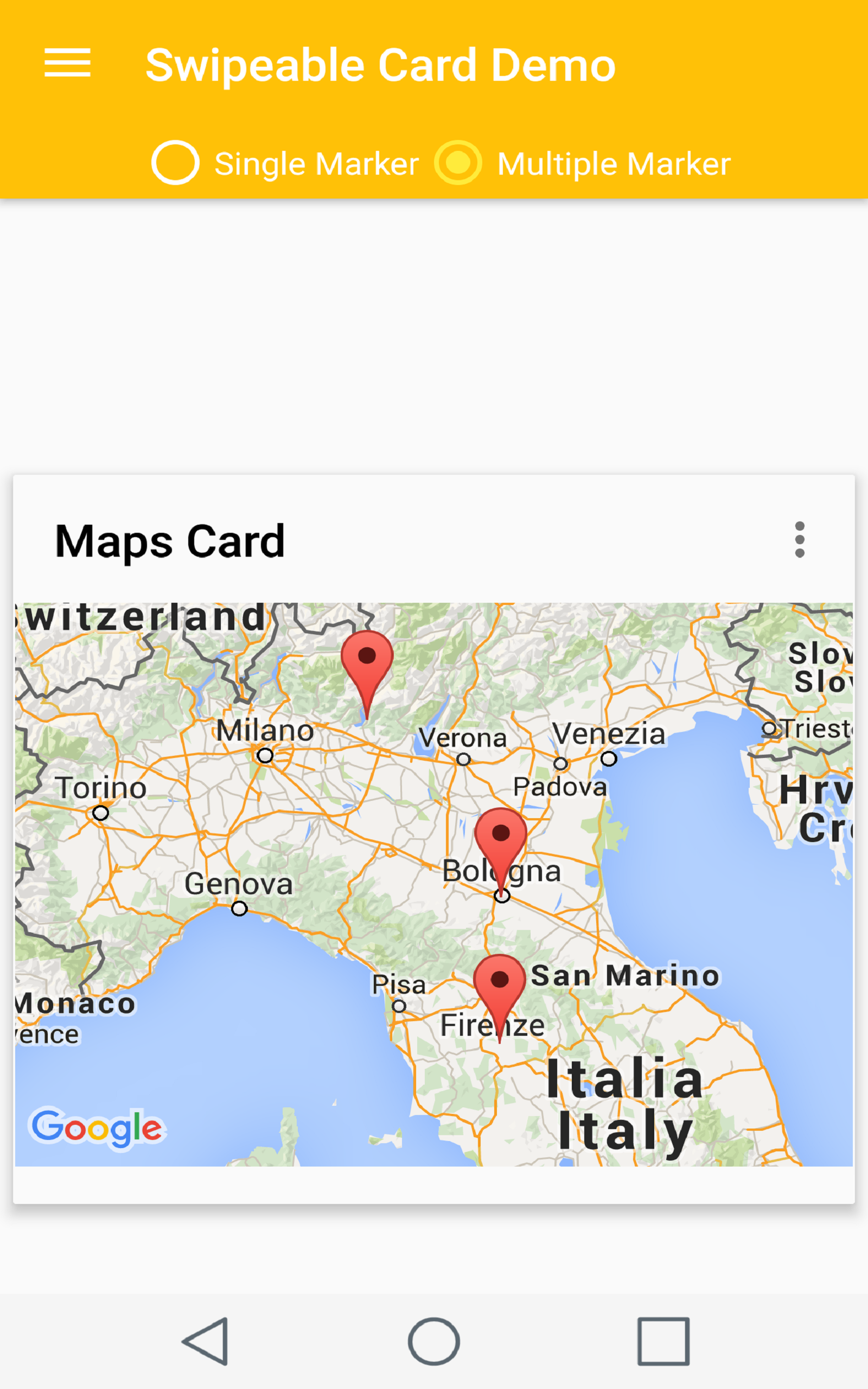The image size is (868, 1389).
Task: Go back using the system back button
Action: click(x=206, y=1341)
